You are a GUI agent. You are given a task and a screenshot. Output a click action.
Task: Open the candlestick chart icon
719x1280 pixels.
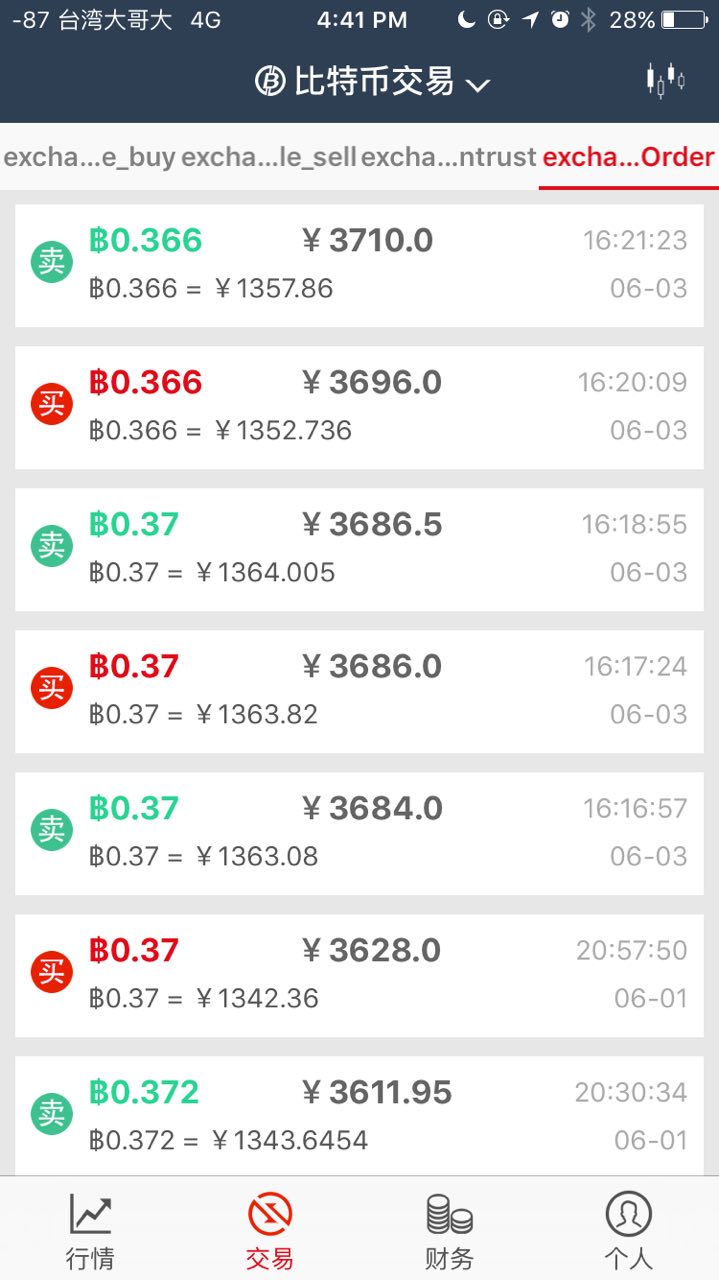point(665,81)
